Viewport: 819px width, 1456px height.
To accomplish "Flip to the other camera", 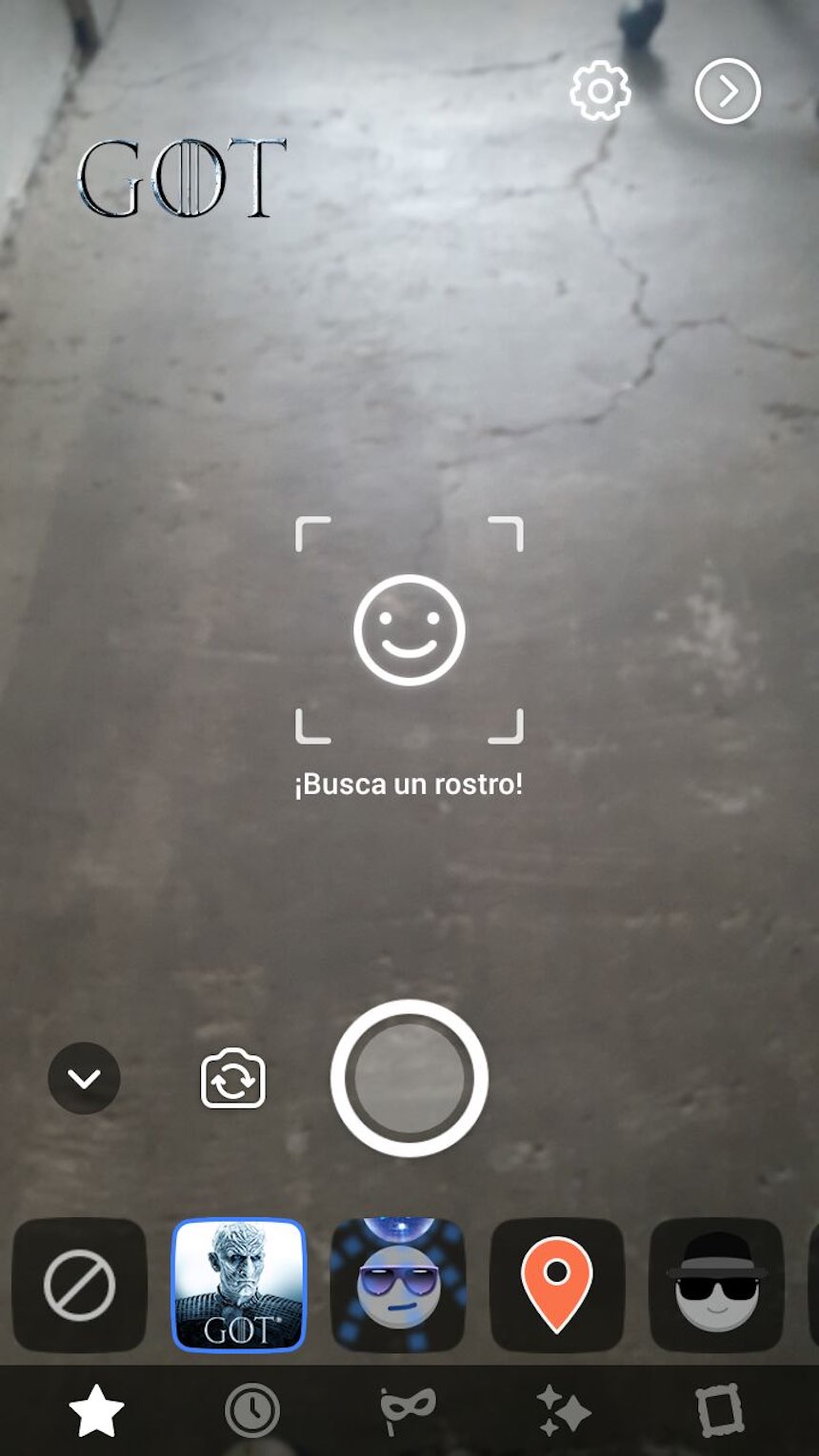I will 233,1079.
